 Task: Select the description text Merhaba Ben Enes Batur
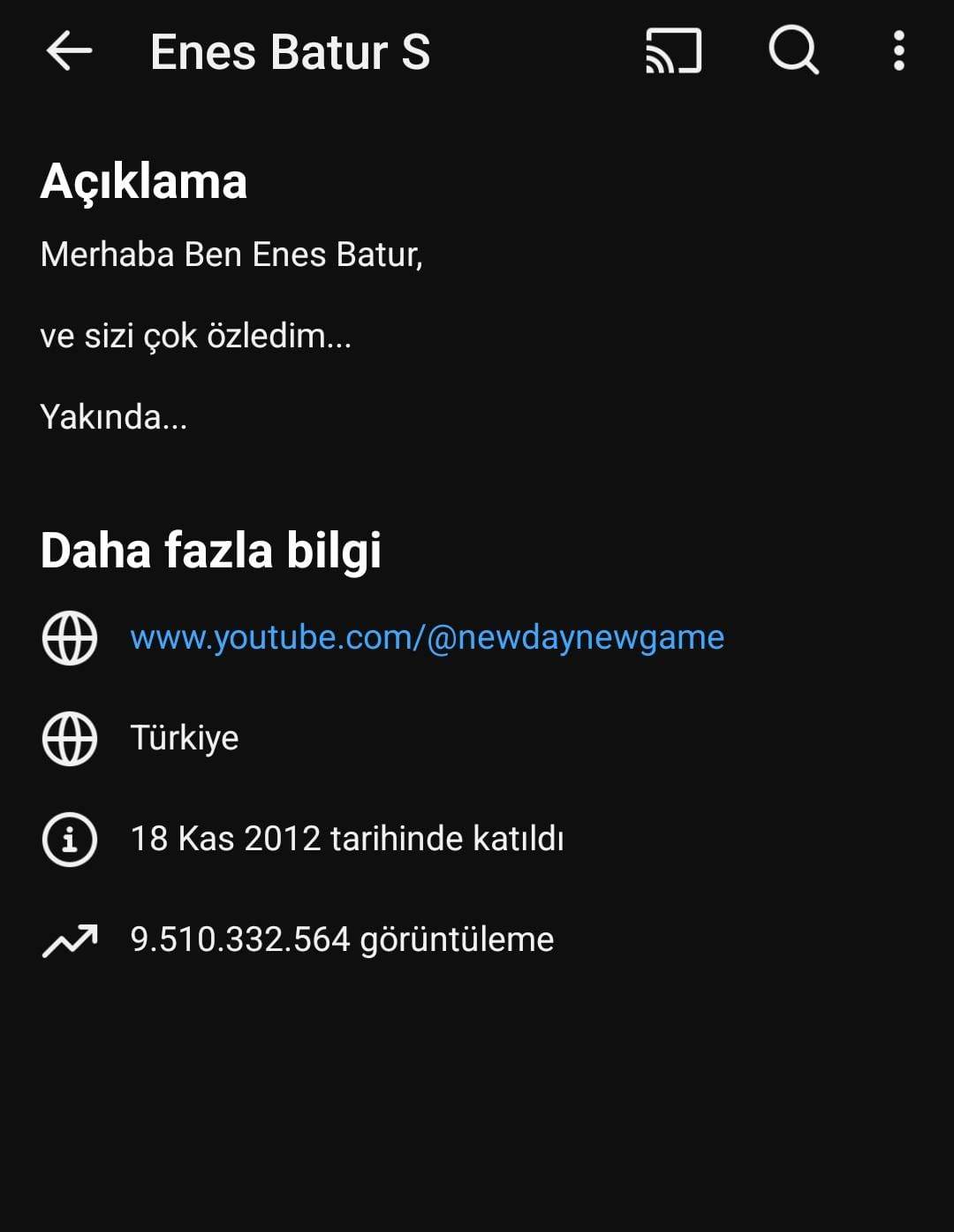coord(233,254)
